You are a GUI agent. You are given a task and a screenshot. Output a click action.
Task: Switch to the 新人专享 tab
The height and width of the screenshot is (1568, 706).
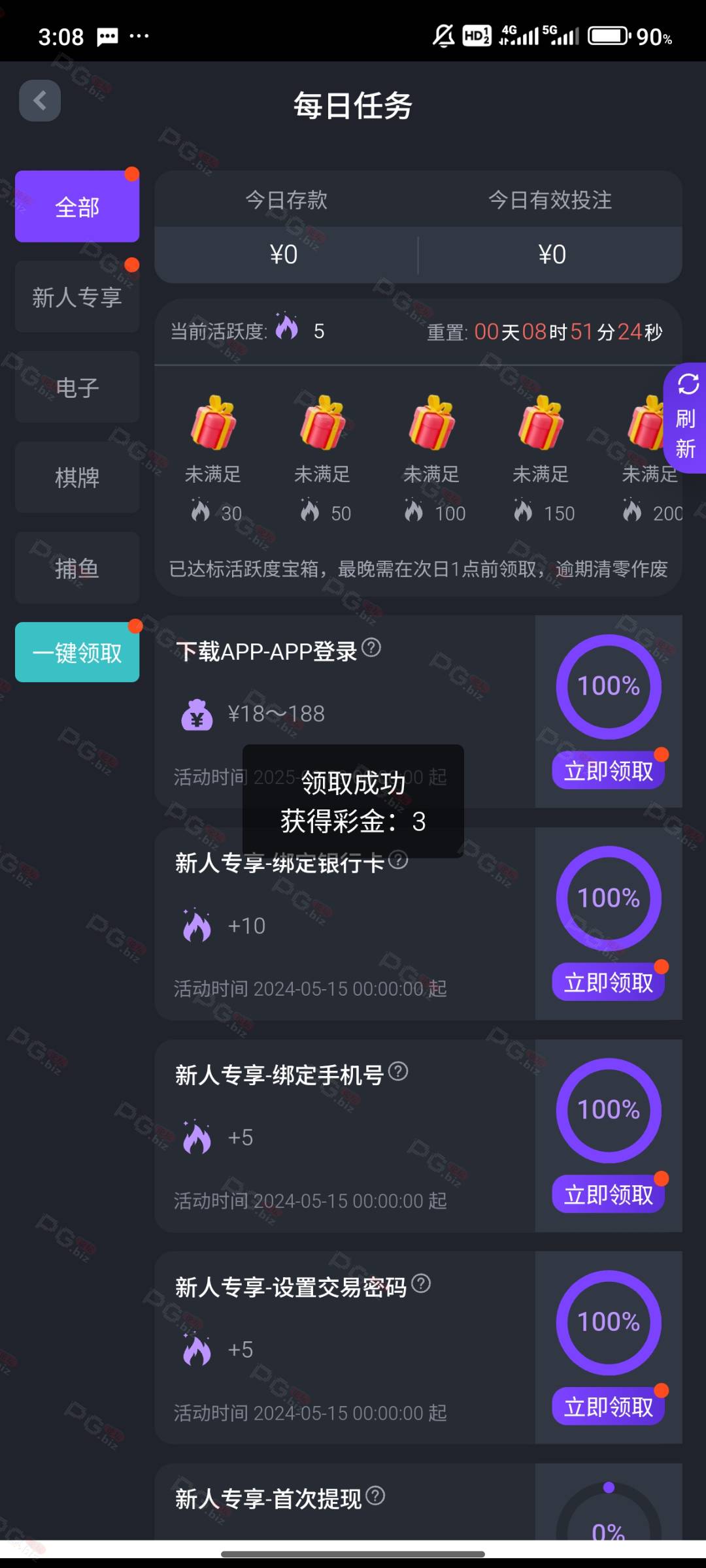click(x=77, y=297)
